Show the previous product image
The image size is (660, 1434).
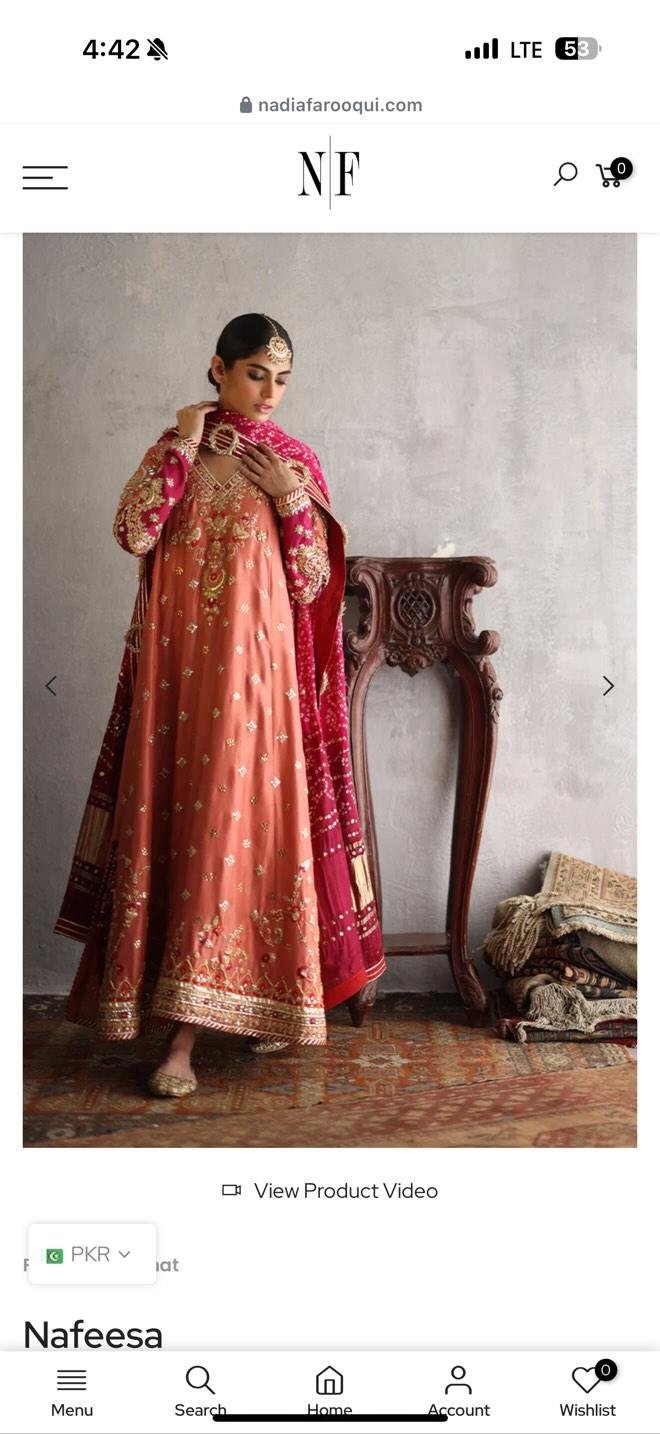coord(51,686)
